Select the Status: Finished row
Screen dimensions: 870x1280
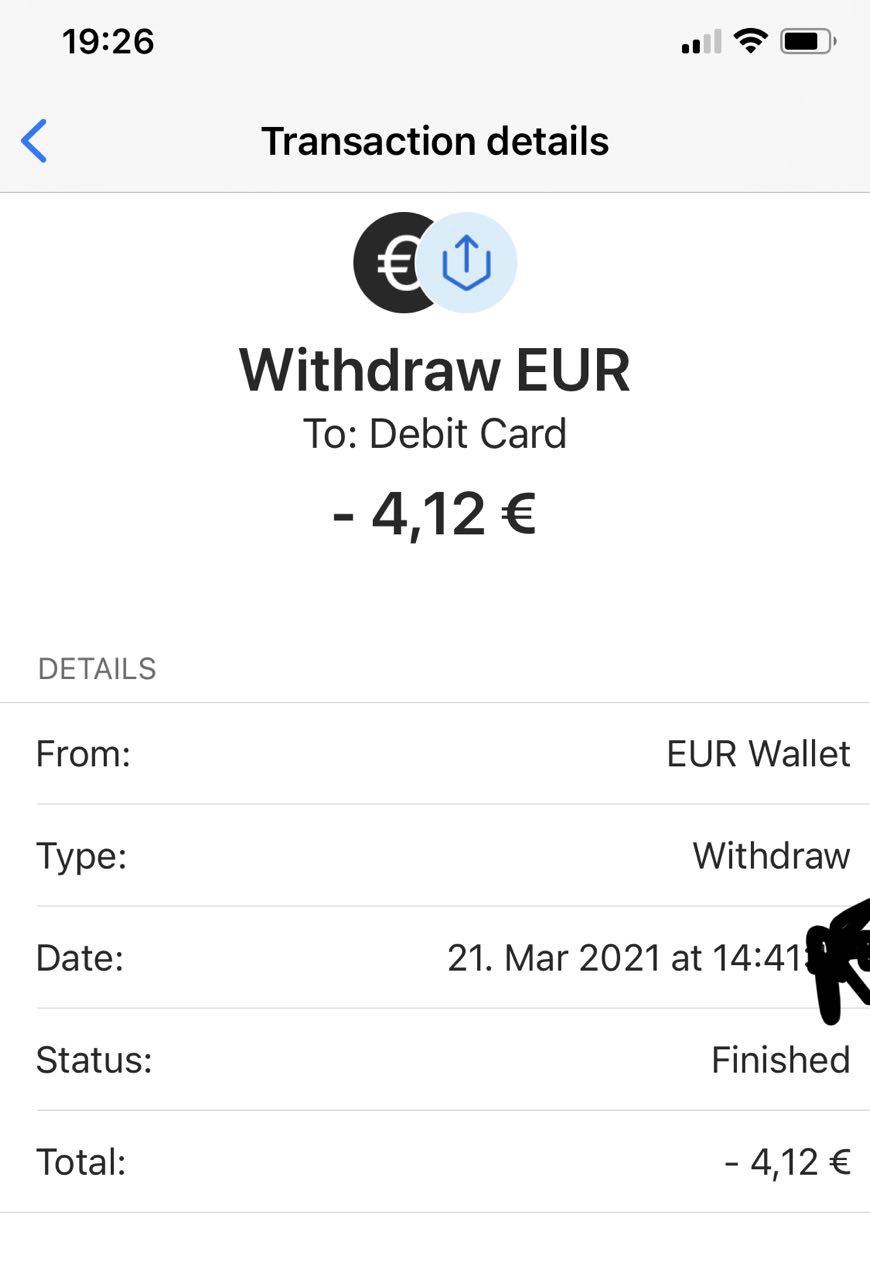[x=434, y=1059]
